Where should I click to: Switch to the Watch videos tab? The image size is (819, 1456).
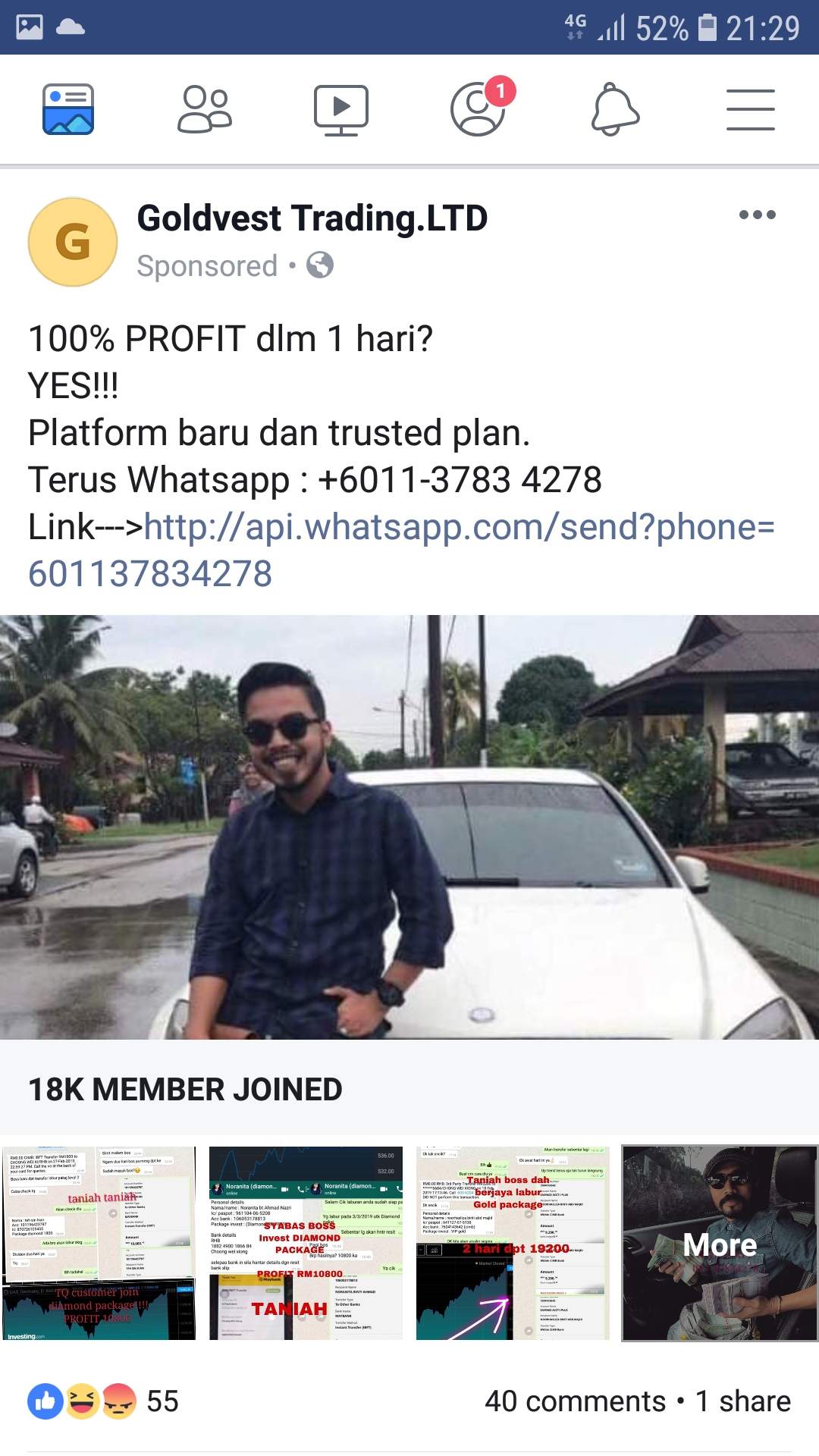(341, 109)
